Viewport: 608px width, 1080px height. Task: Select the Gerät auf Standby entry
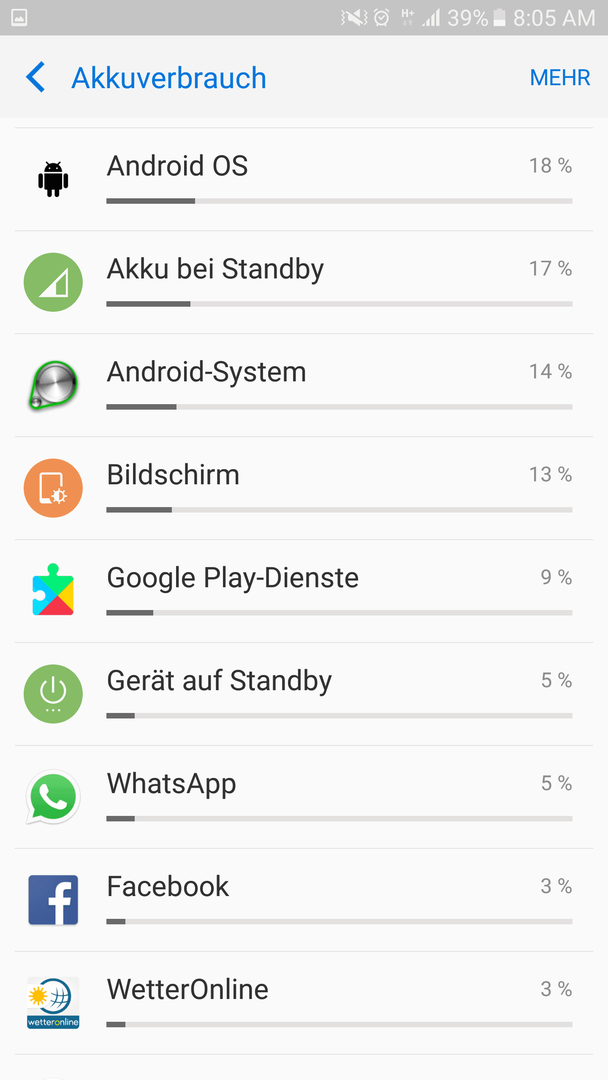point(304,694)
